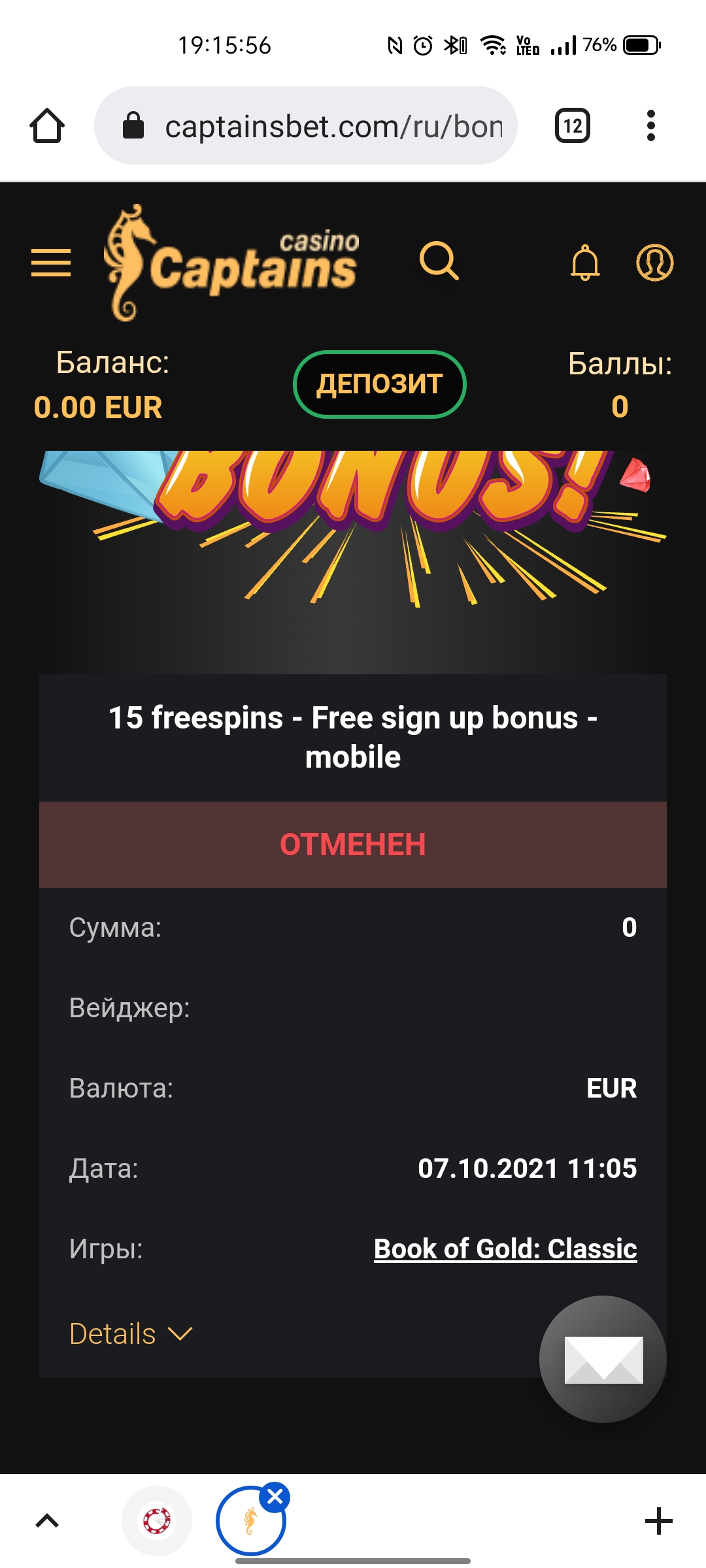Viewport: 706px width, 1568px height.
Task: Tap the Captains casino logo
Action: (232, 263)
